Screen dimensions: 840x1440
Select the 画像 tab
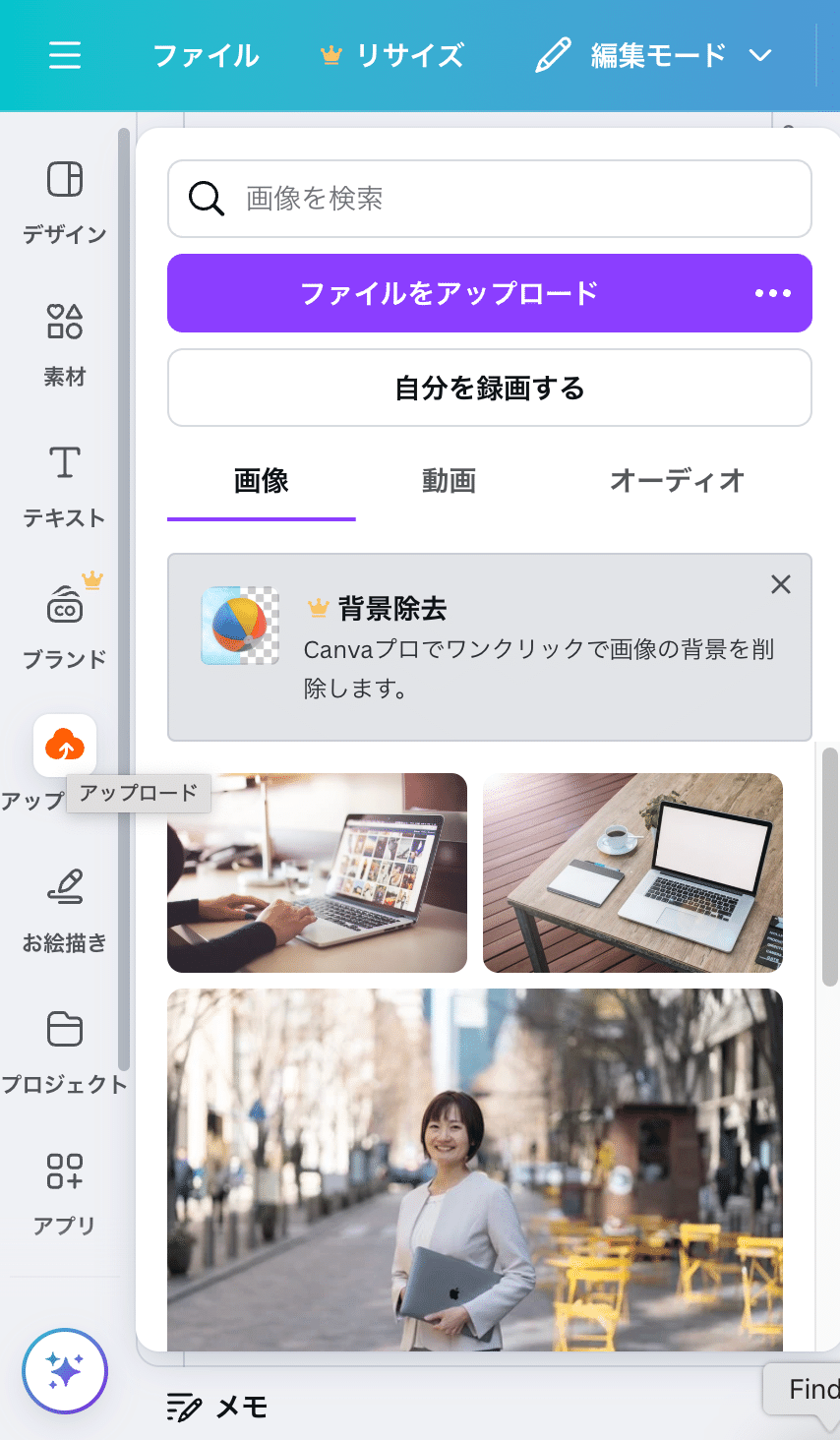(x=262, y=481)
